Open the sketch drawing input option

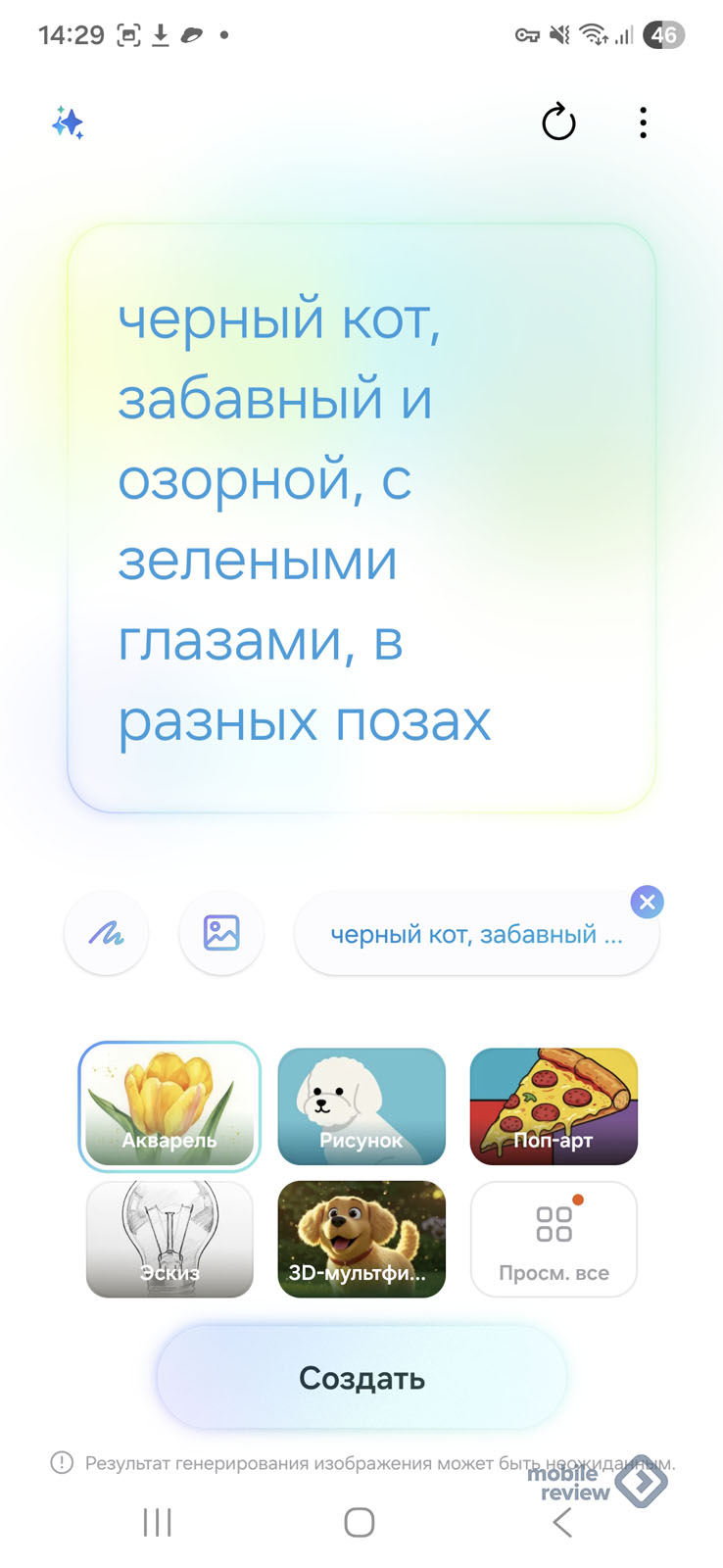pyautogui.click(x=107, y=932)
